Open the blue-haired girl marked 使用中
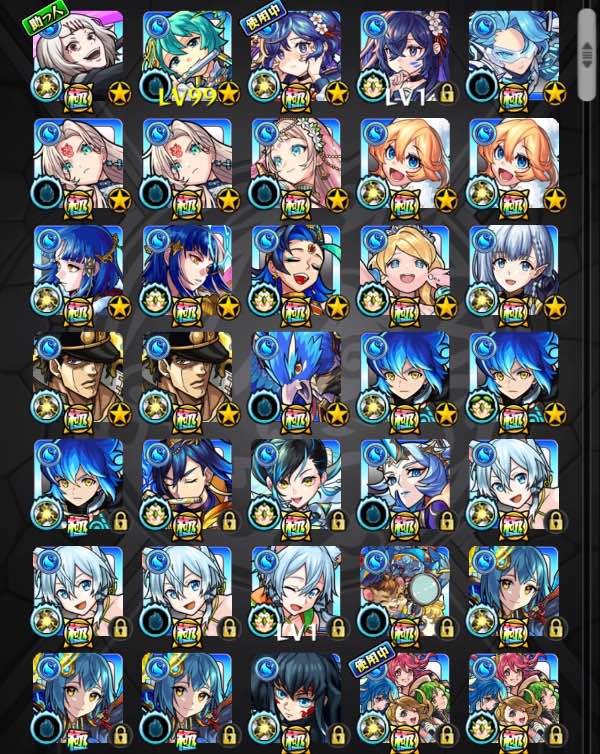The height and width of the screenshot is (754, 600). pos(296,55)
